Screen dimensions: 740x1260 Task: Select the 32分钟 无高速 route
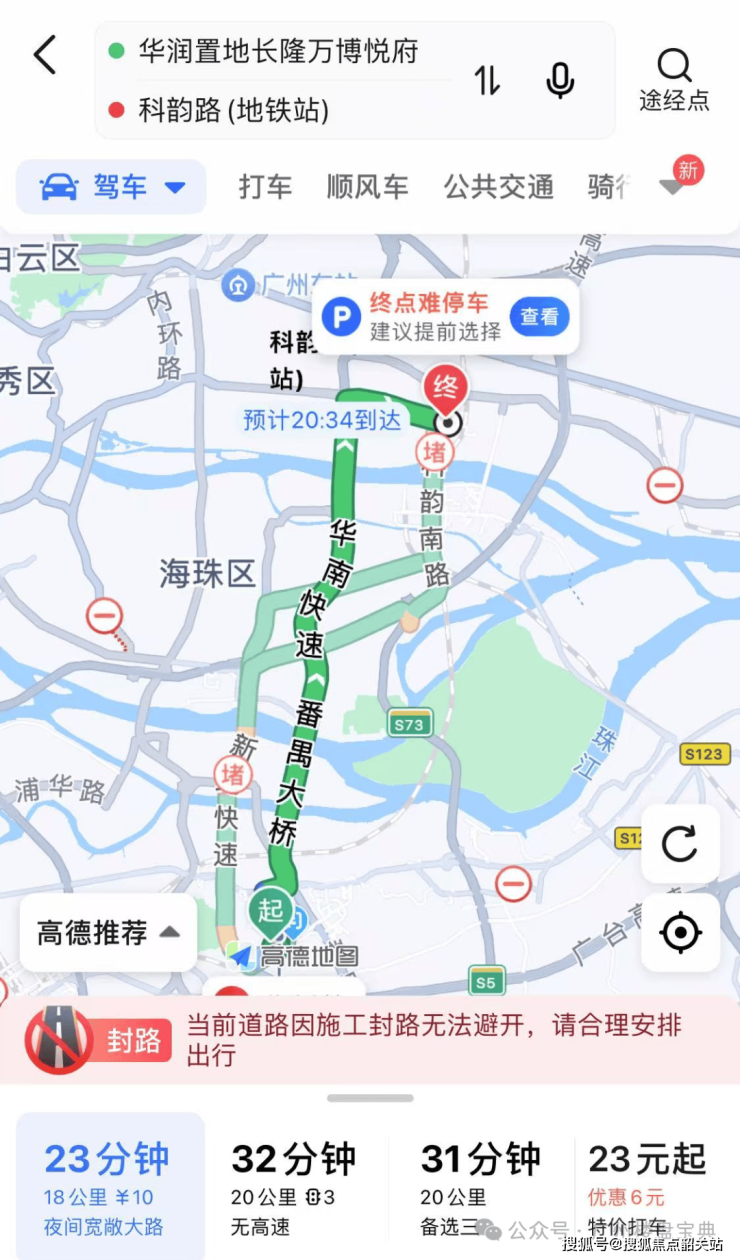click(x=292, y=1185)
